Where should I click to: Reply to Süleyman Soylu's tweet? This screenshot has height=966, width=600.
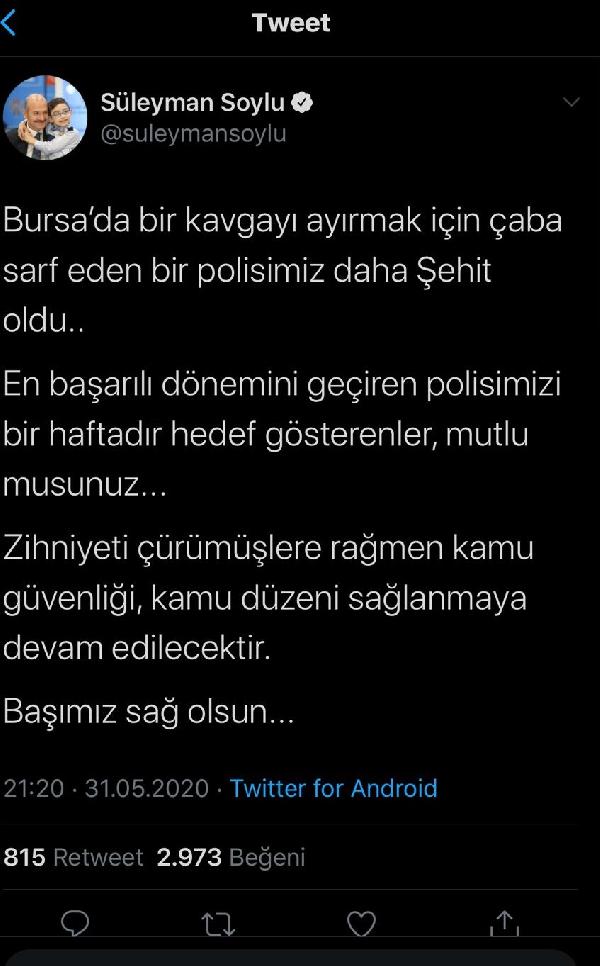pos(75,923)
